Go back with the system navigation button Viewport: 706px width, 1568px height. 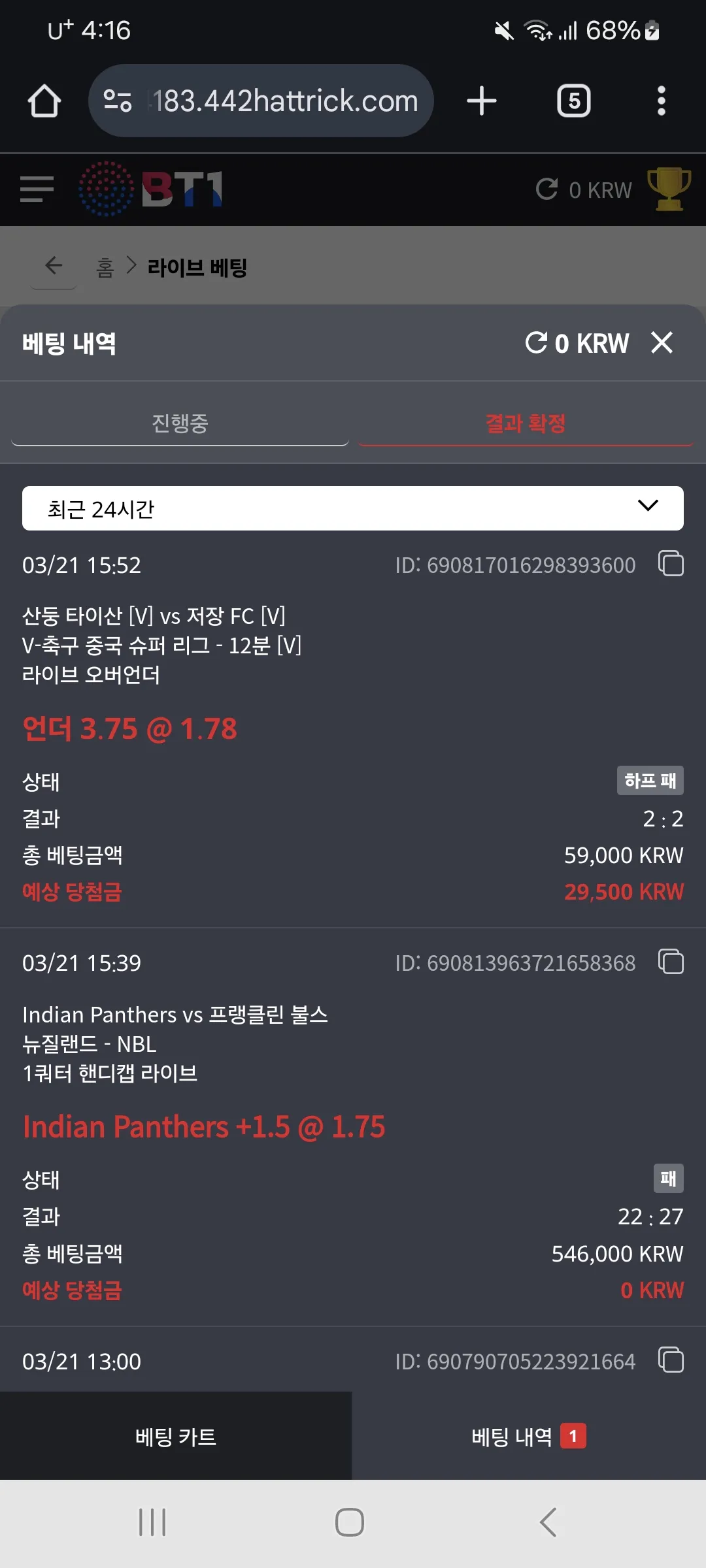point(548,1522)
